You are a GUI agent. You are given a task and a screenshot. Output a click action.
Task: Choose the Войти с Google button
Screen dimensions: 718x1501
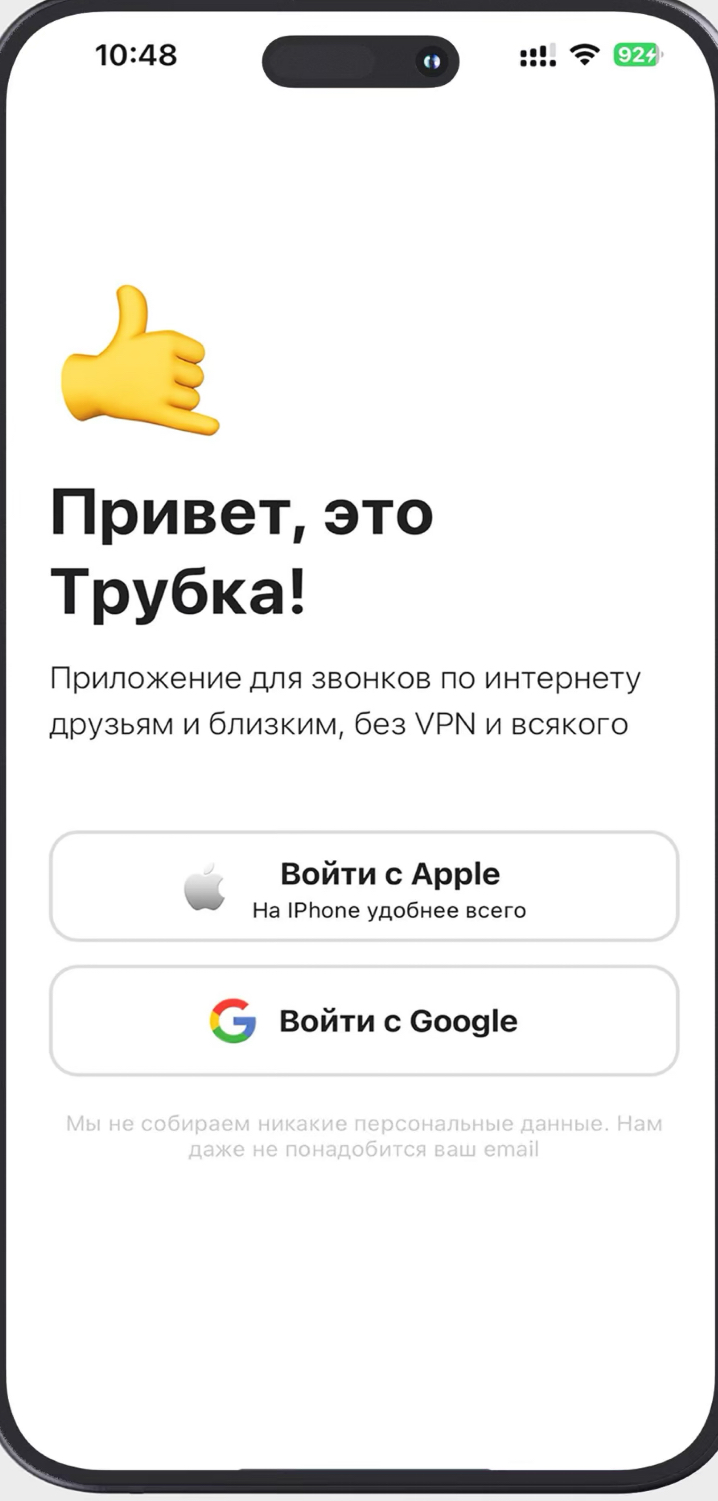(364, 1021)
